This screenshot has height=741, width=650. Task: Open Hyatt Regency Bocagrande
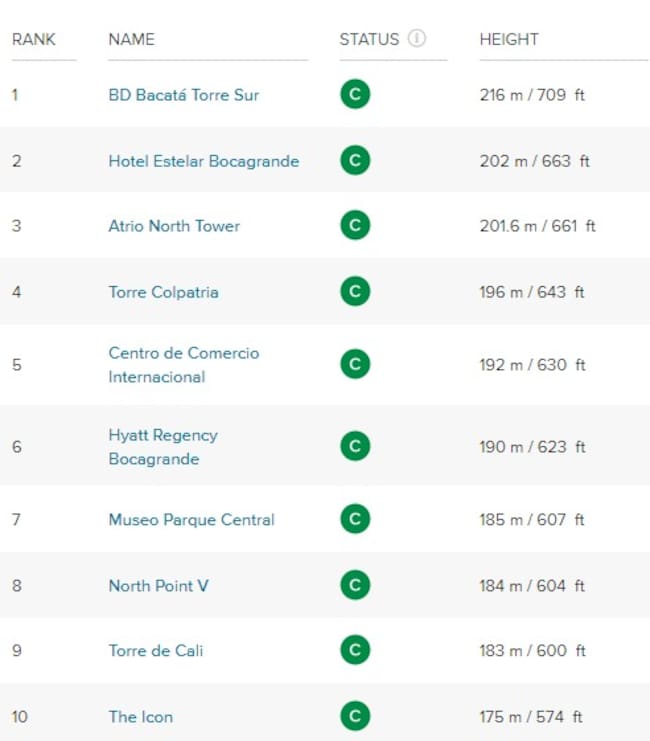[x=162, y=447]
